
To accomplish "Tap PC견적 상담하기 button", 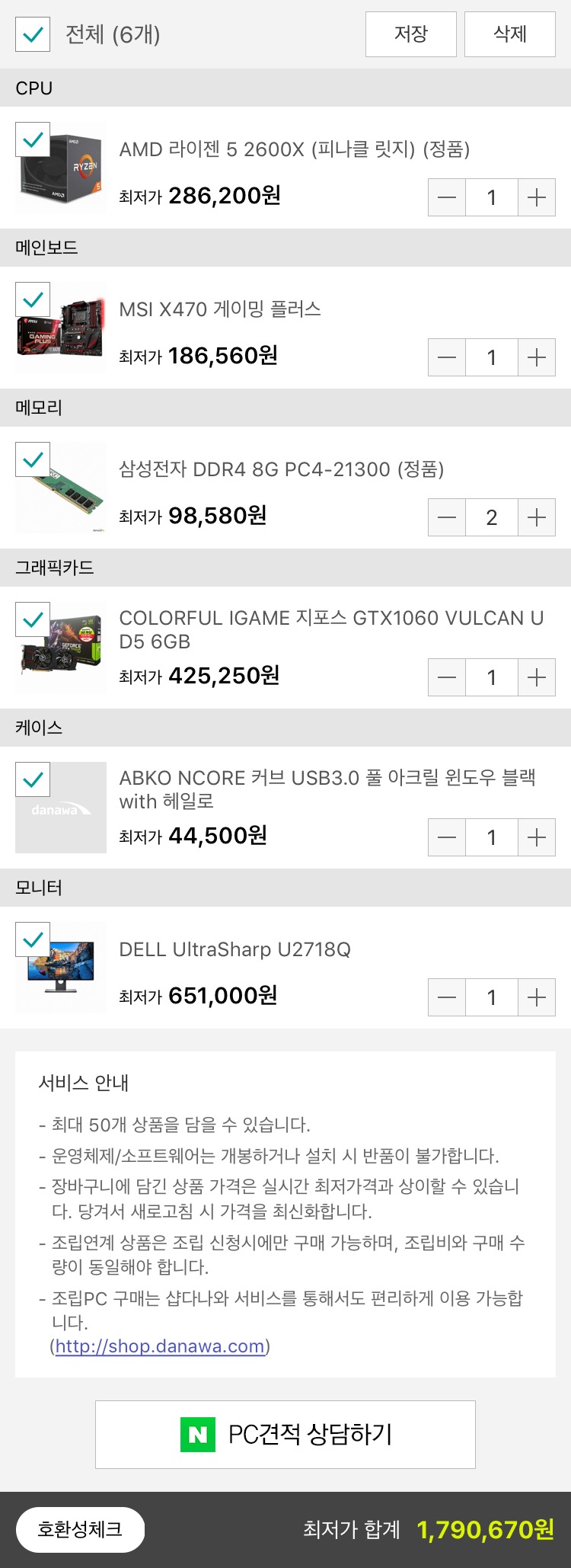I will [285, 1435].
